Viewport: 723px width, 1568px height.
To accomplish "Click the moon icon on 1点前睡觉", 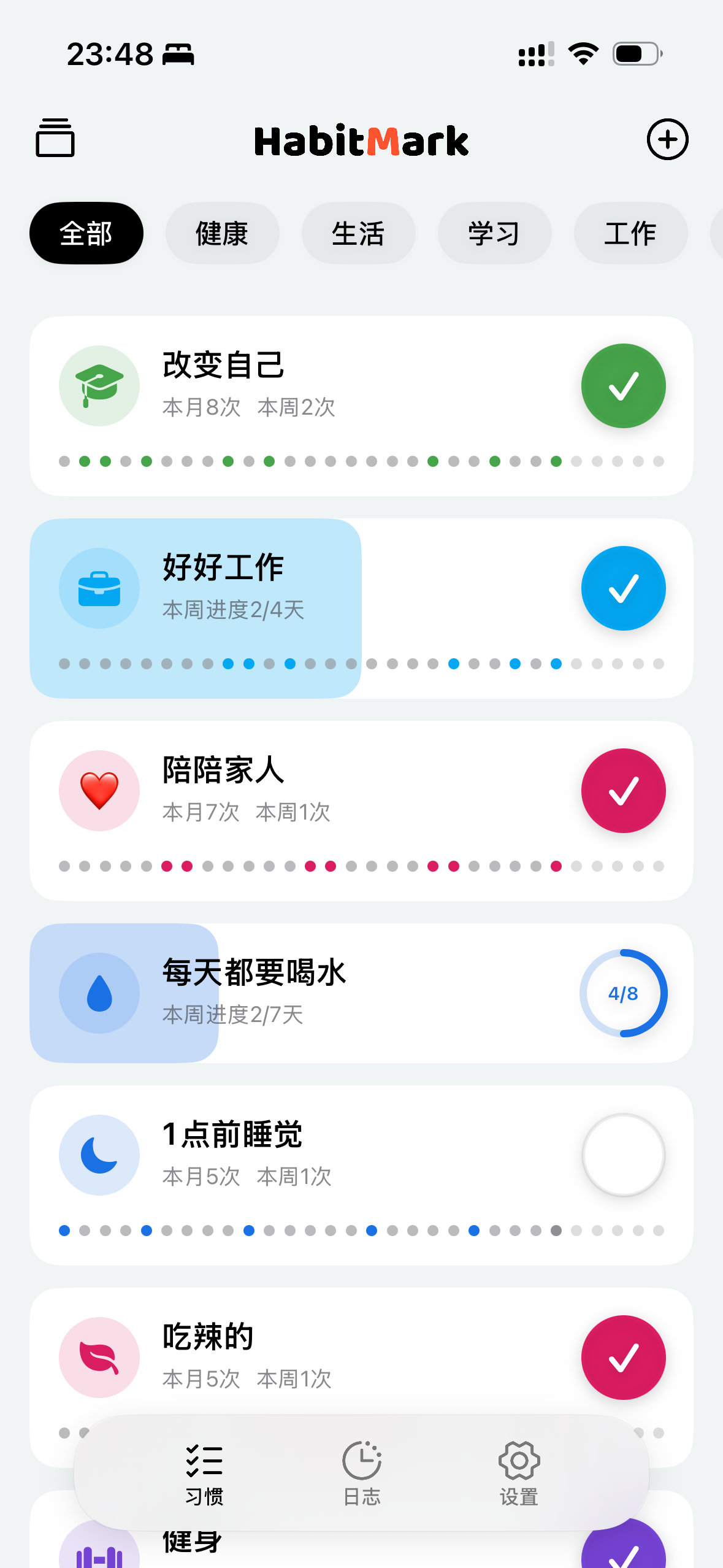I will pyautogui.click(x=99, y=1154).
